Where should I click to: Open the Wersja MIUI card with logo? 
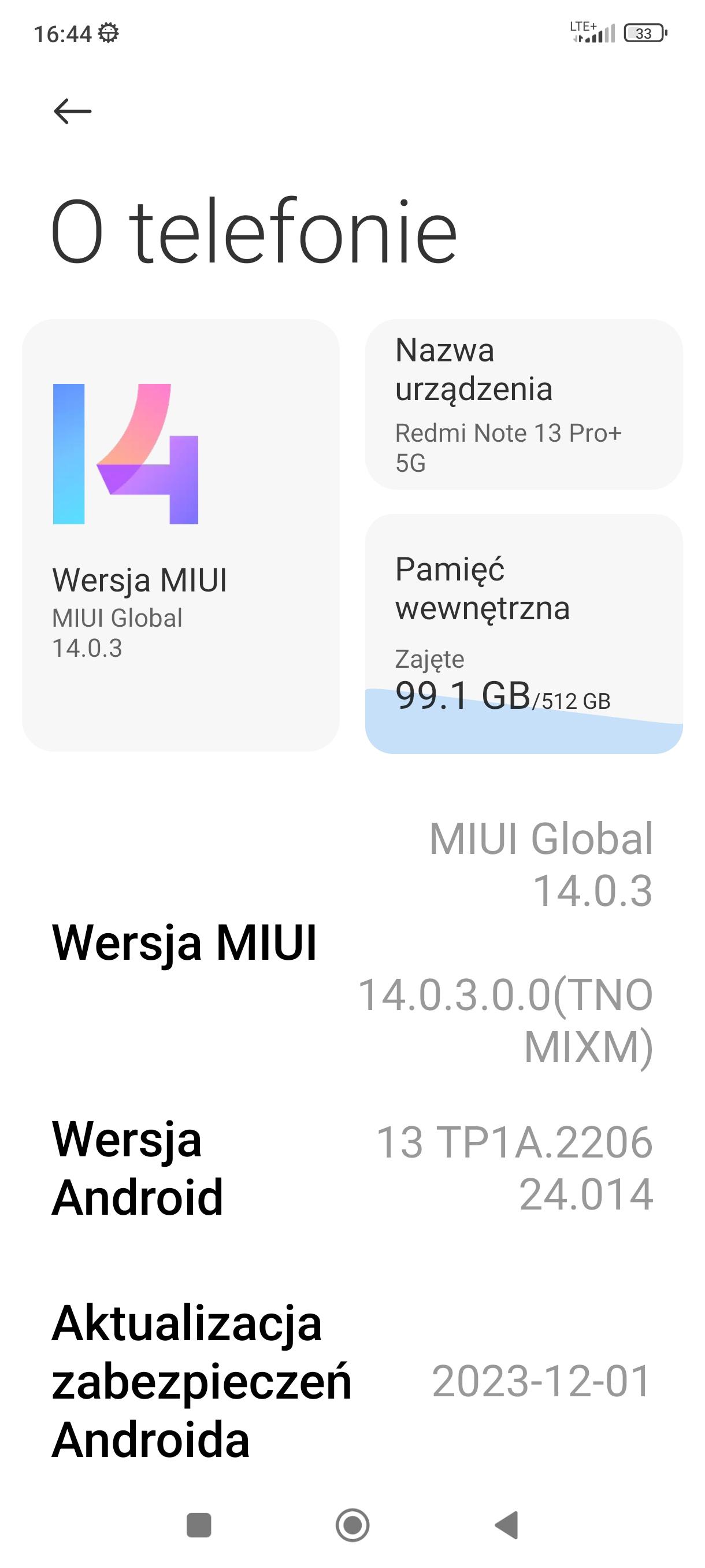(x=181, y=534)
